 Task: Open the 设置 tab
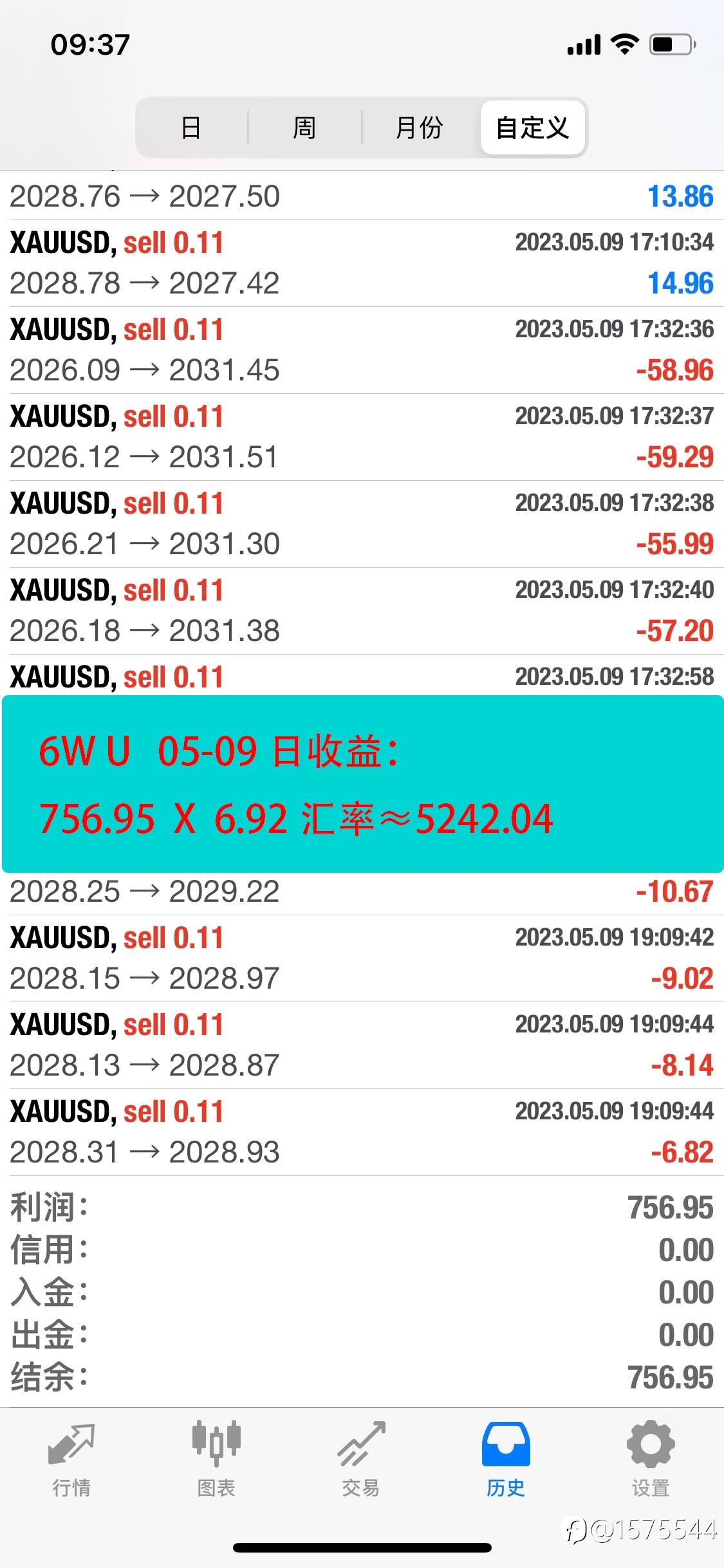651,1460
